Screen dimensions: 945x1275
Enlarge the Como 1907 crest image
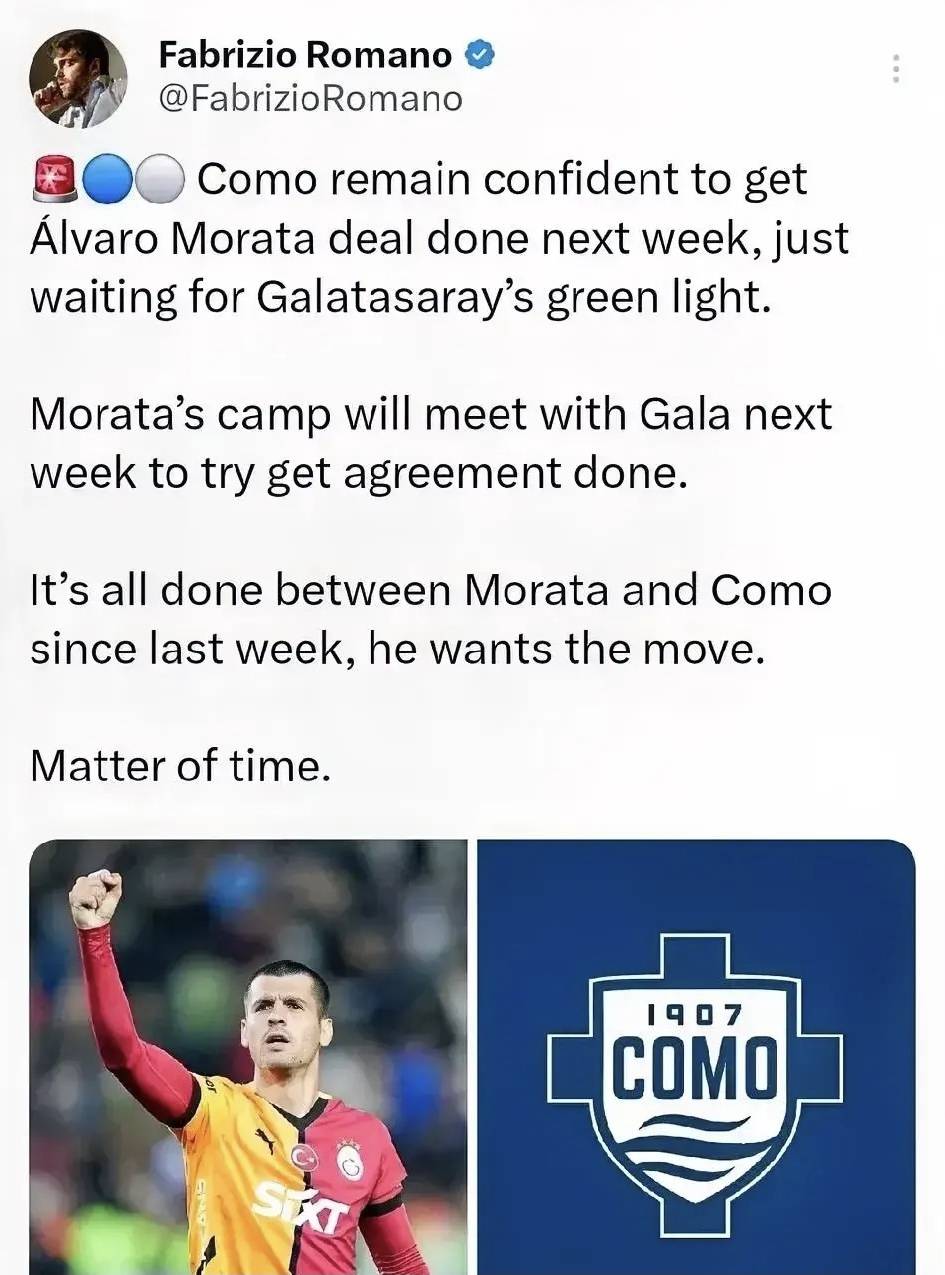coord(696,1057)
